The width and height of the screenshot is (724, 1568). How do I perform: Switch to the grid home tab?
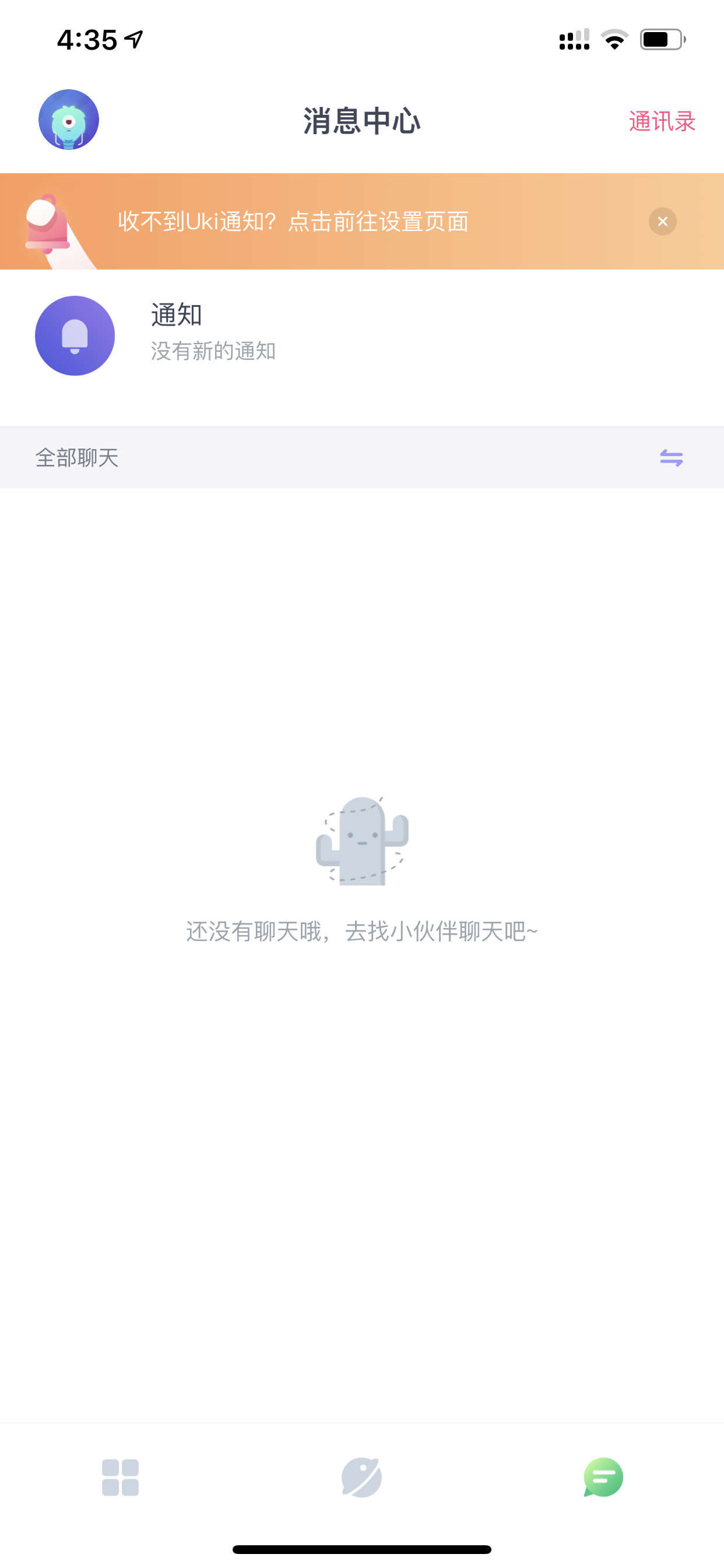click(x=121, y=1478)
